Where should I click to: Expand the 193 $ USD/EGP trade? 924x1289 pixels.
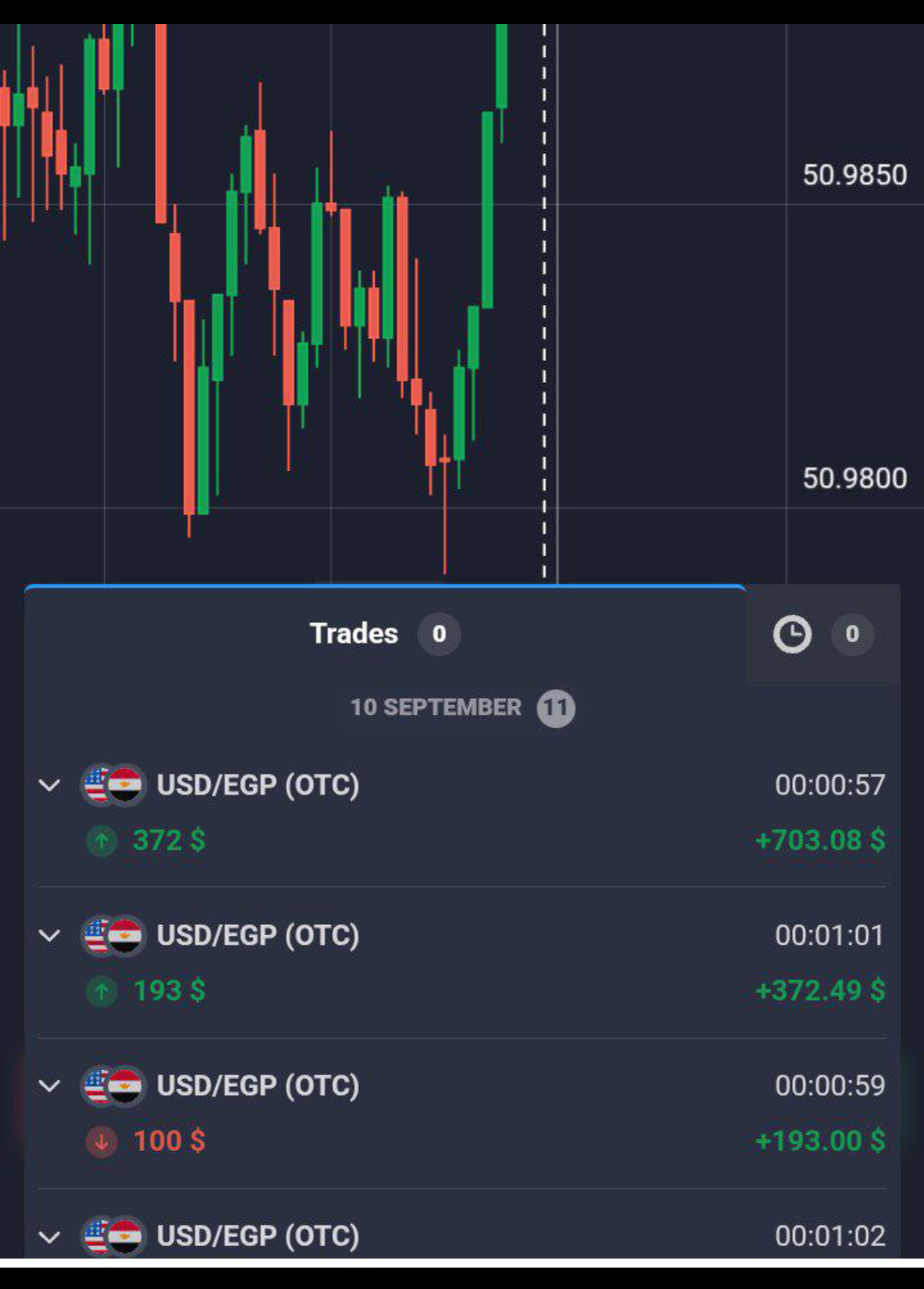50,935
